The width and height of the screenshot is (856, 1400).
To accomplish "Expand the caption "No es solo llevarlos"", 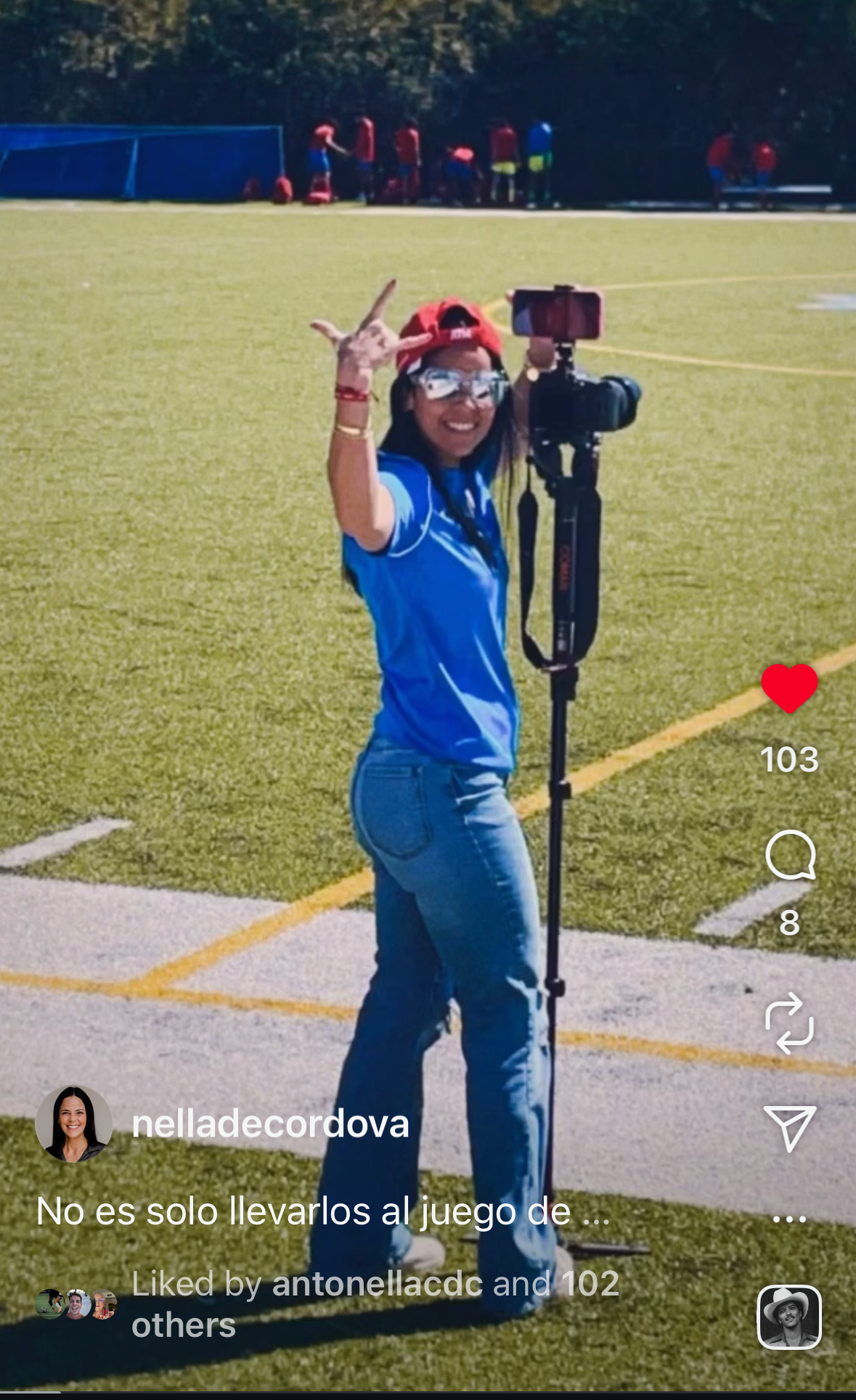I will point(322,1211).
